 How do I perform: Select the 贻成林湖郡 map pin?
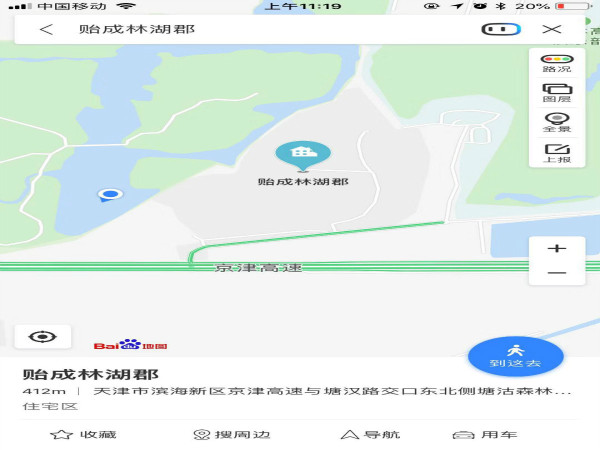point(303,154)
